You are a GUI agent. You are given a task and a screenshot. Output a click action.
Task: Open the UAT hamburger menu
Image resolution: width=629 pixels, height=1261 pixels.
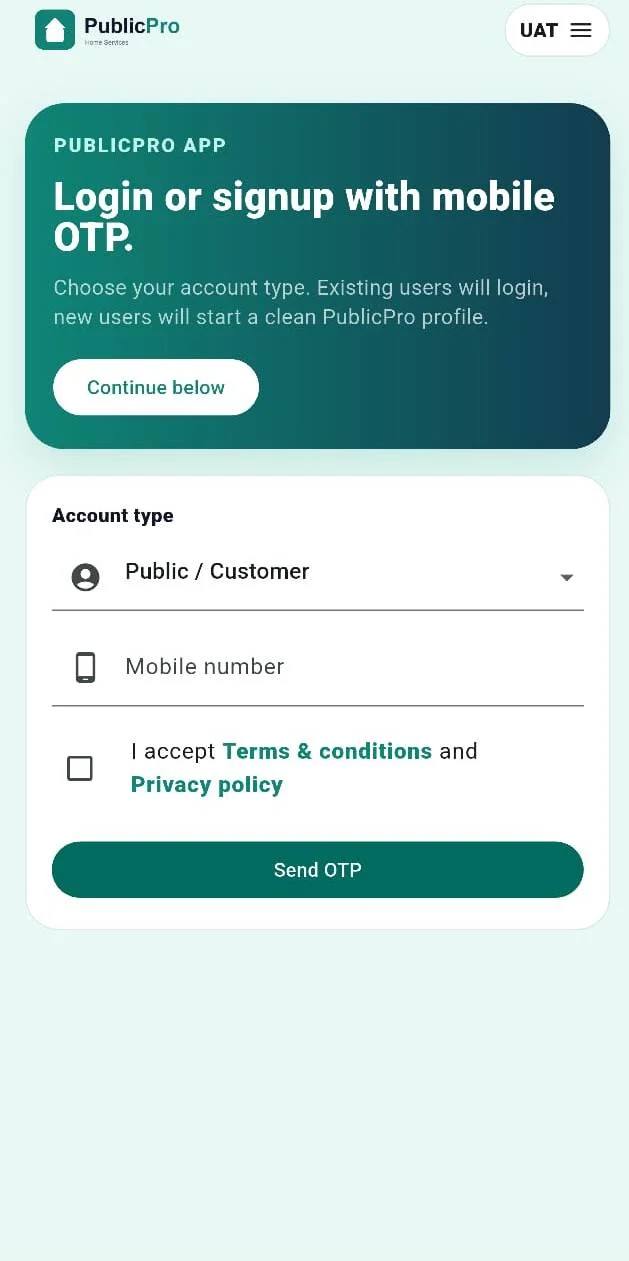[x=557, y=30]
